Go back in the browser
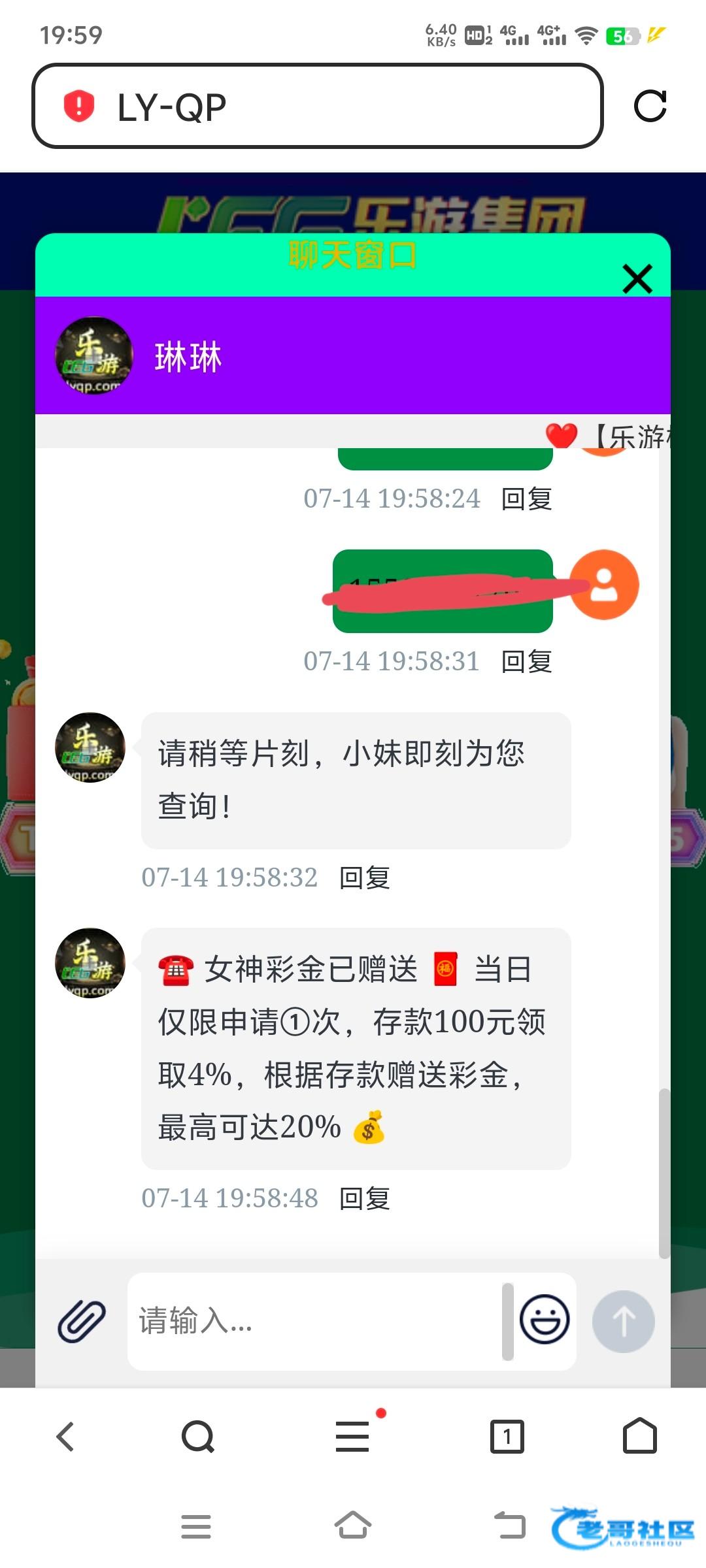Screen dimensions: 706x1568 pos(65,1437)
